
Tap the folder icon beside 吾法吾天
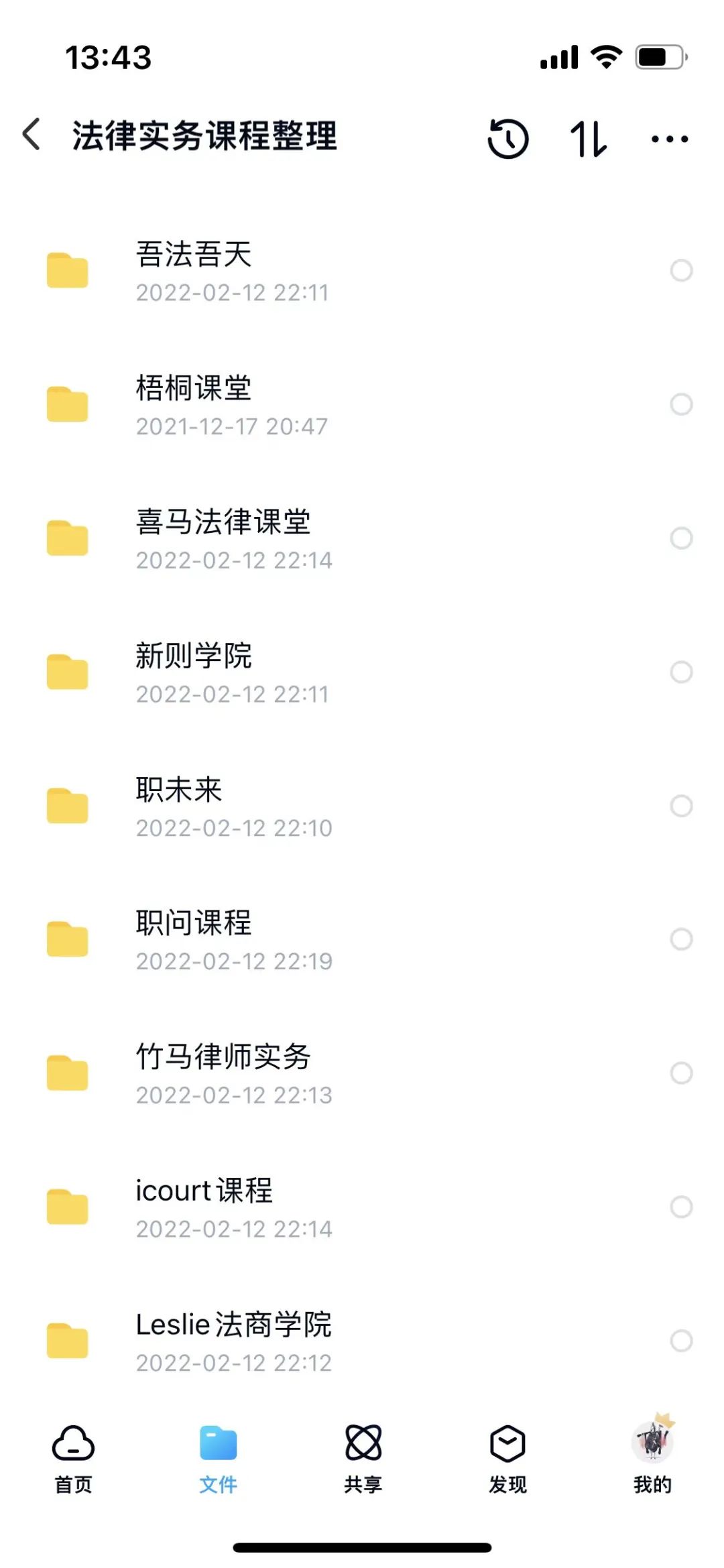pyautogui.click(x=67, y=270)
